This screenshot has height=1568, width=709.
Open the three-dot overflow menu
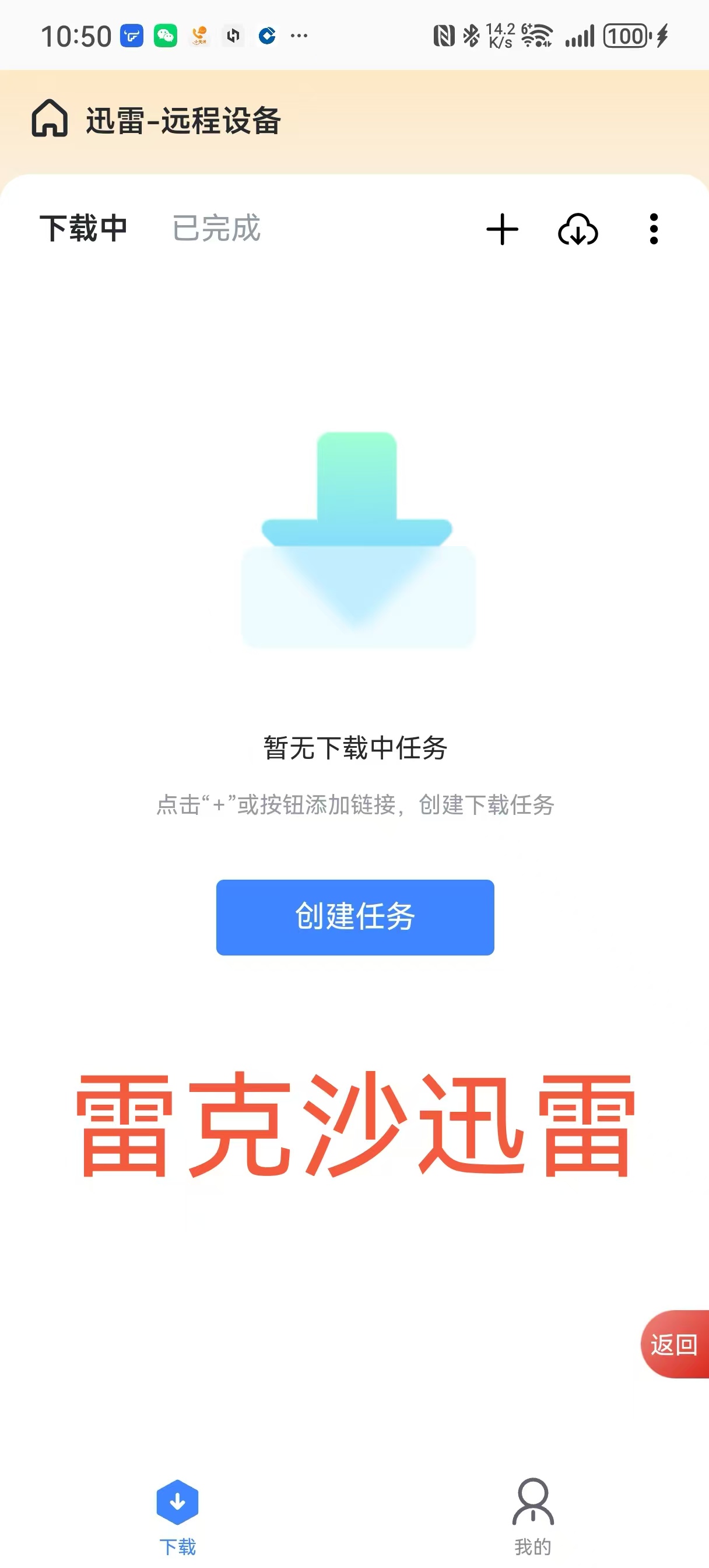pos(654,230)
